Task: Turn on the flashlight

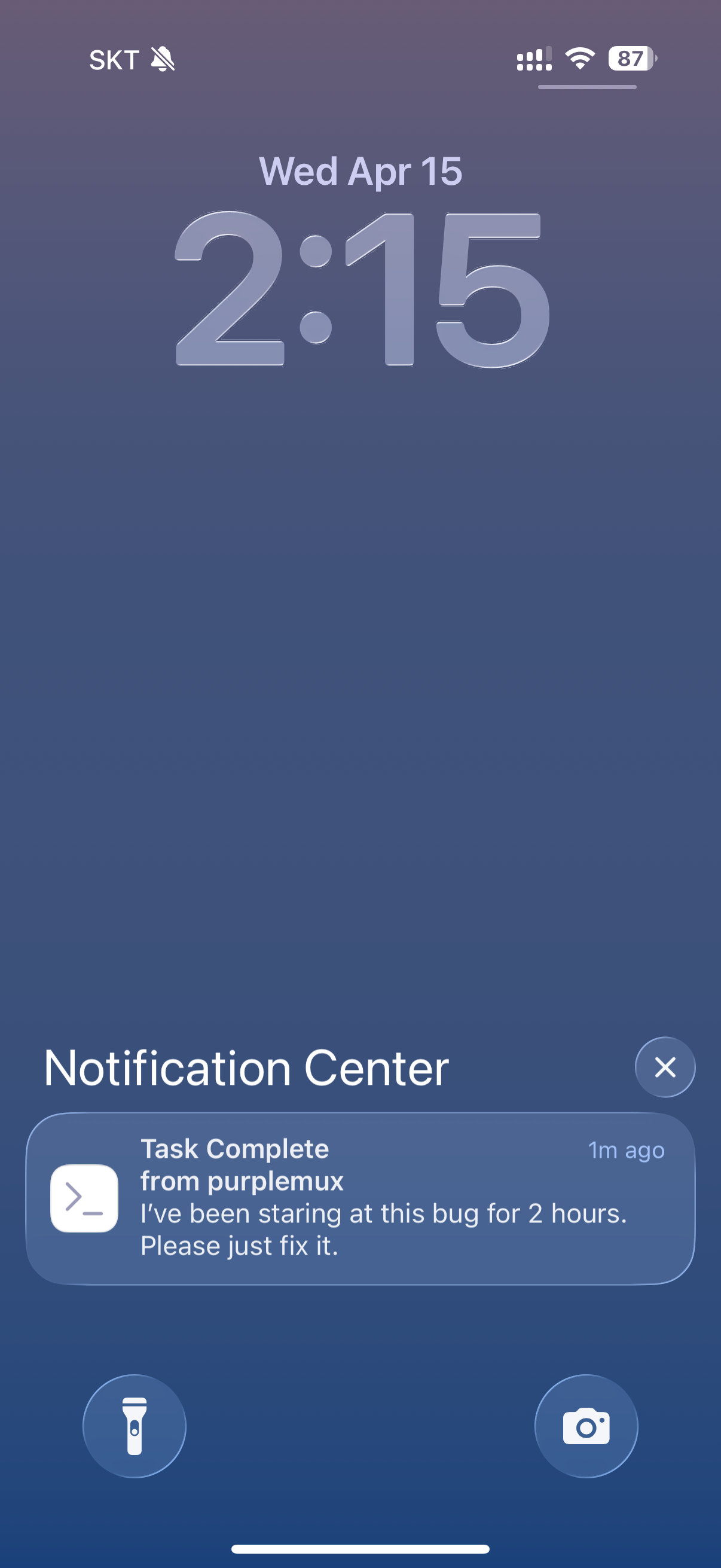Action: pyautogui.click(x=135, y=1426)
